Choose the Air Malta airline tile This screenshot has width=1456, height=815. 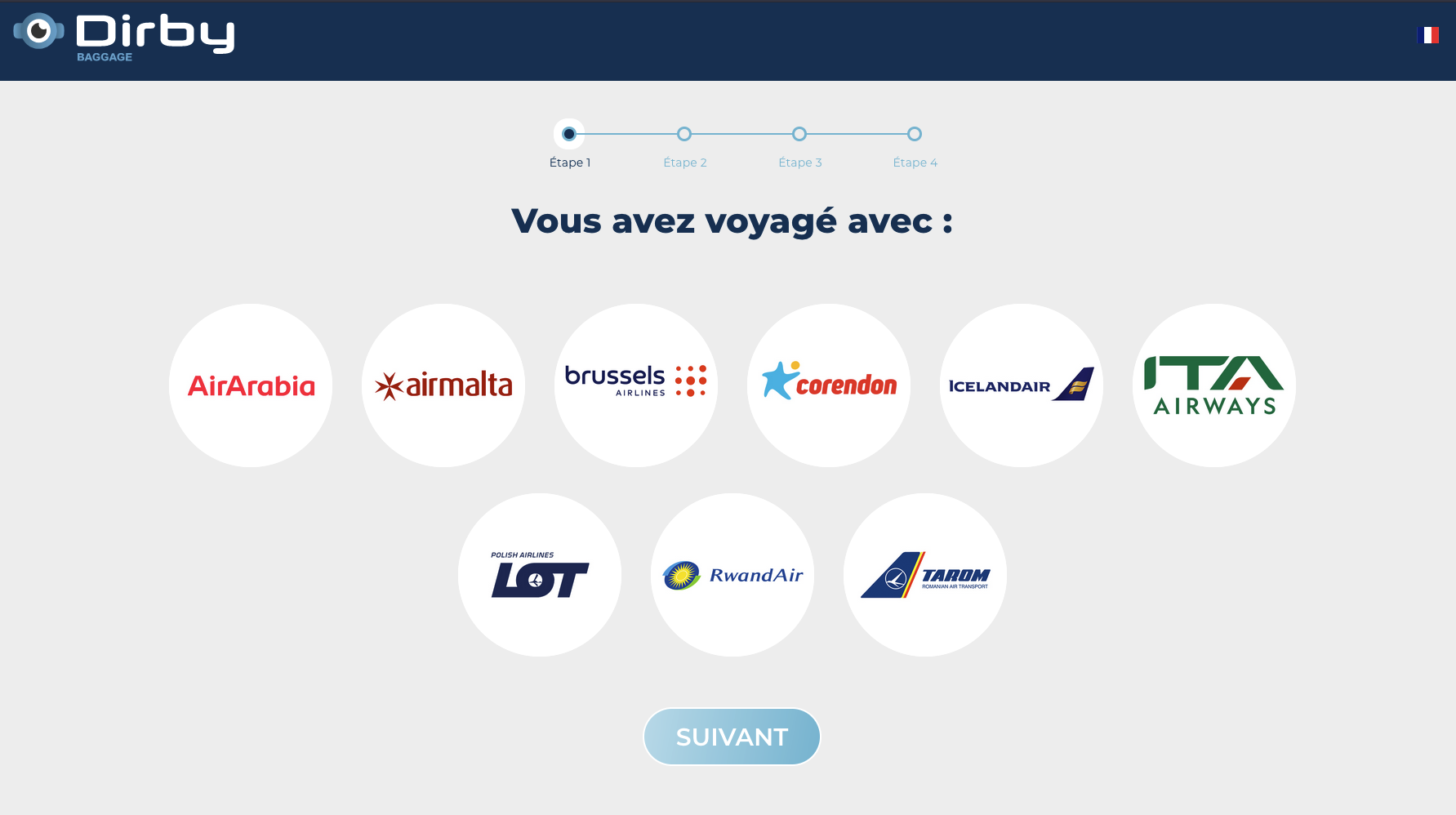click(x=443, y=385)
